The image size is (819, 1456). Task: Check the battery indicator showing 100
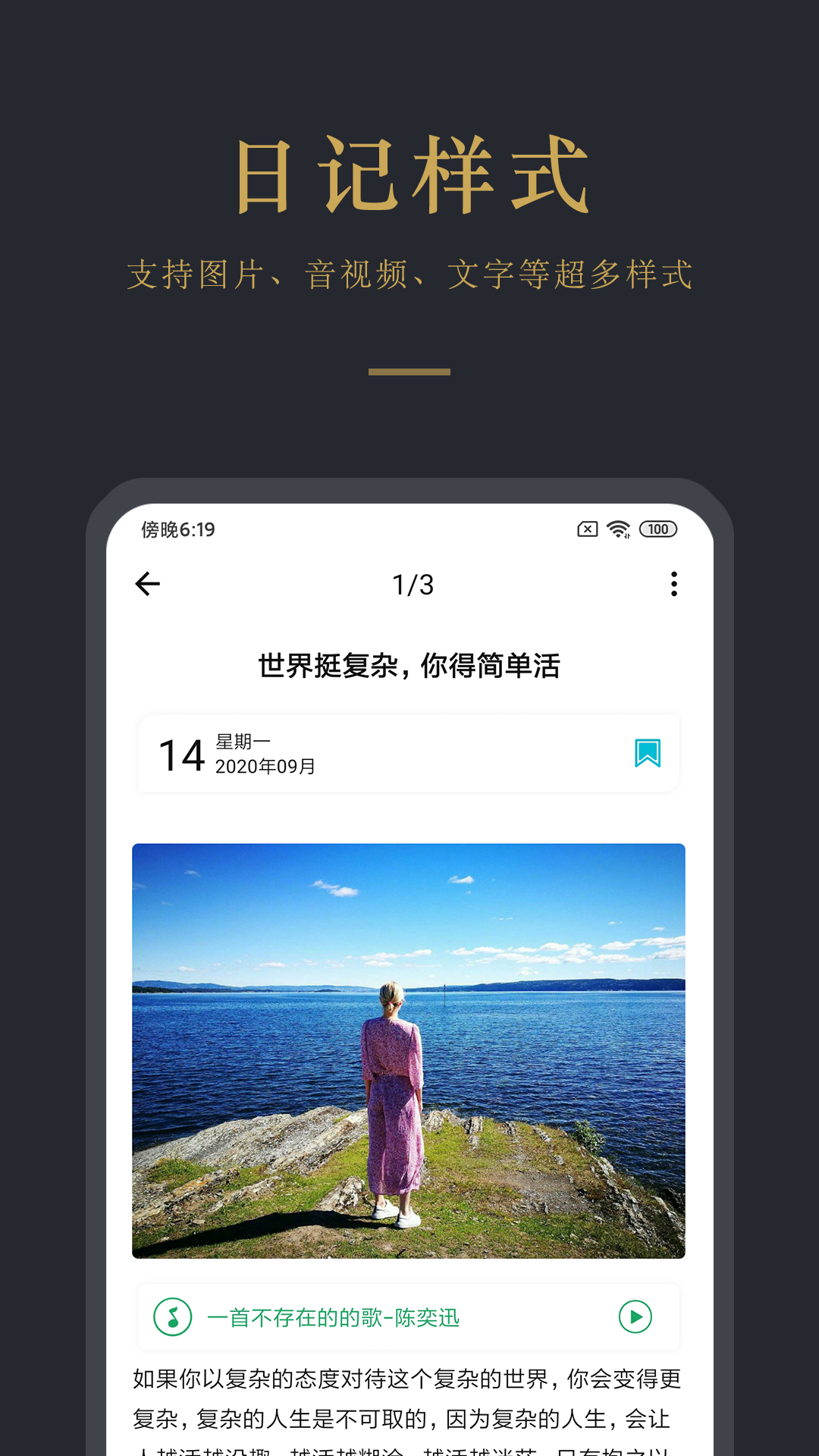click(657, 529)
